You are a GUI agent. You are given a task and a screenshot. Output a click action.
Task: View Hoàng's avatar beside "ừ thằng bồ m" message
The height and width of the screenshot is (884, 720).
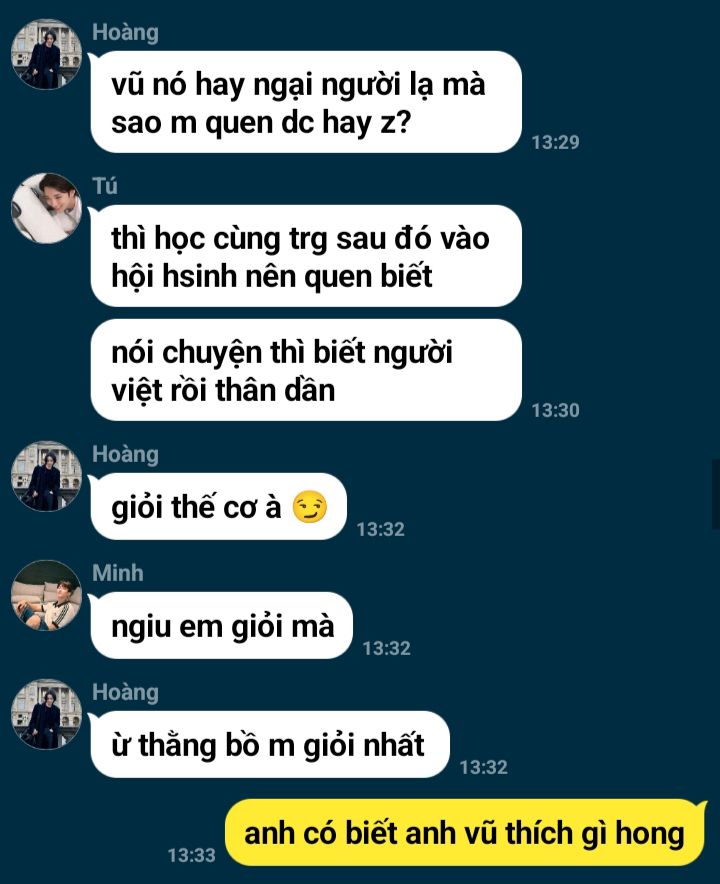tap(45, 714)
